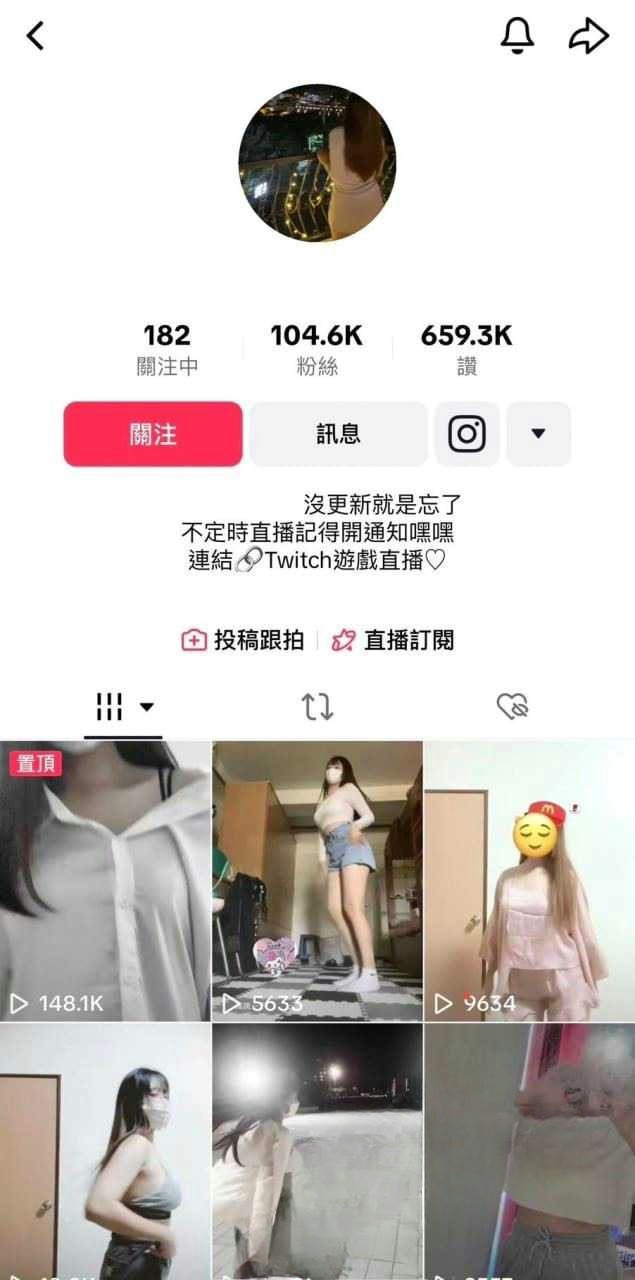Expand suggested accounts with the dropdown arrow

[538, 434]
